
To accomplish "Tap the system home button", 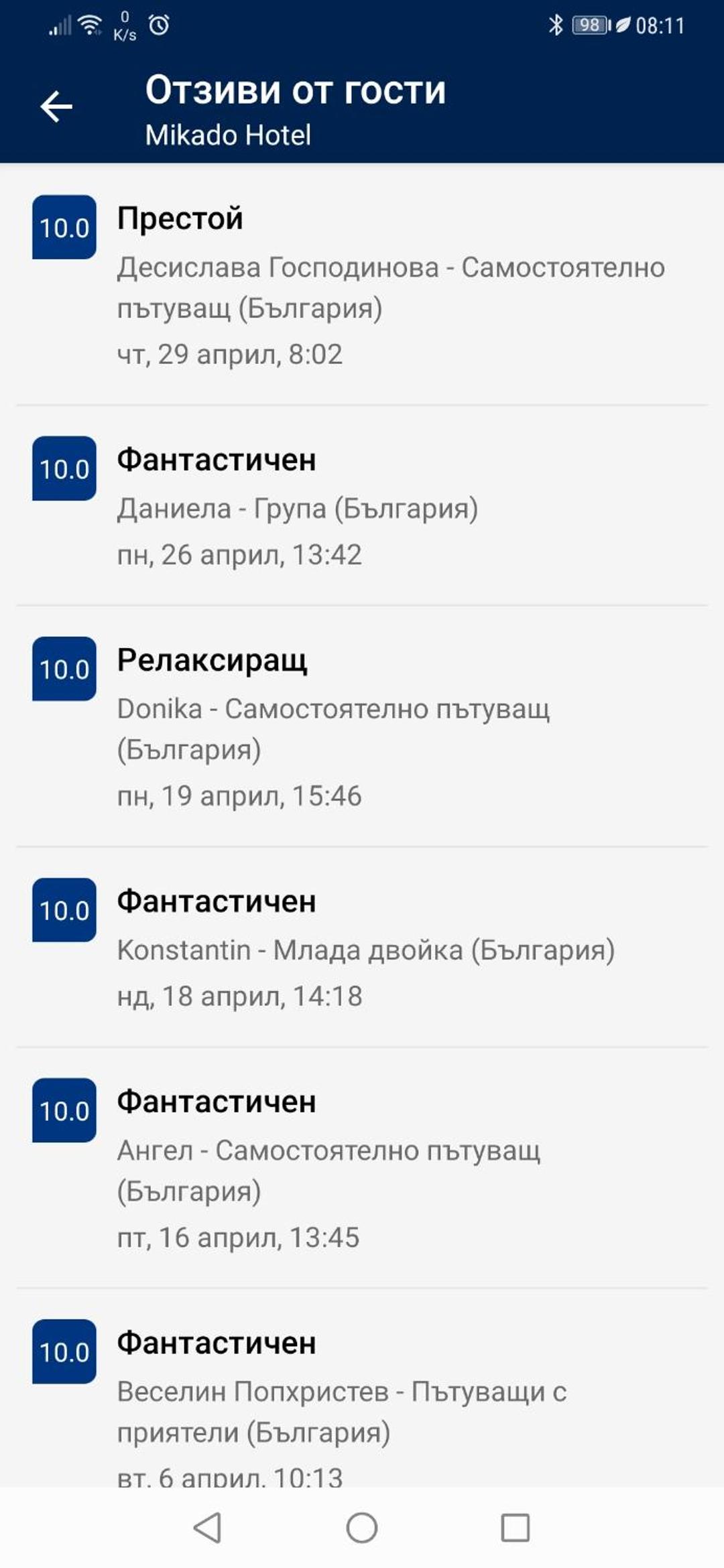I will (362, 1528).
